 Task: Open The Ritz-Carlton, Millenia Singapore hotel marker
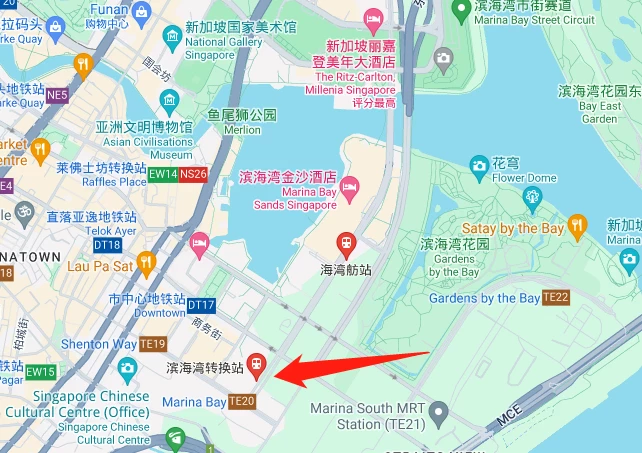point(373,18)
